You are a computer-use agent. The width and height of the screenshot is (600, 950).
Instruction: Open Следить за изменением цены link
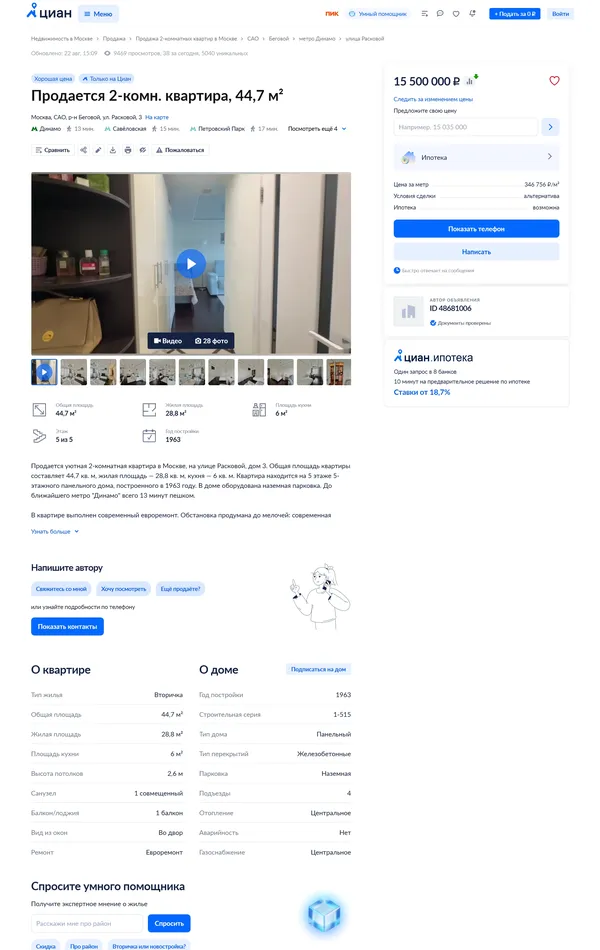pos(433,99)
